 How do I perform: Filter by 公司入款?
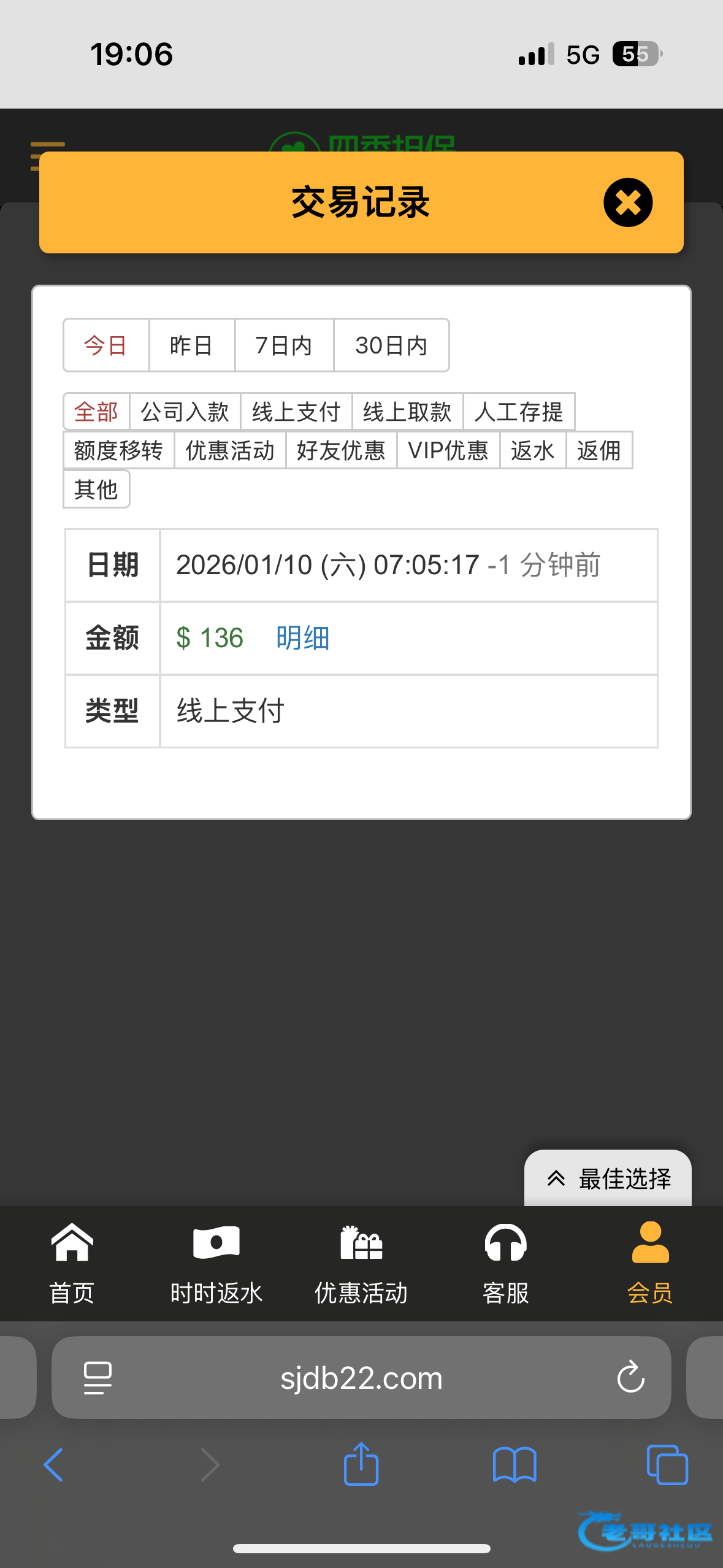185,412
